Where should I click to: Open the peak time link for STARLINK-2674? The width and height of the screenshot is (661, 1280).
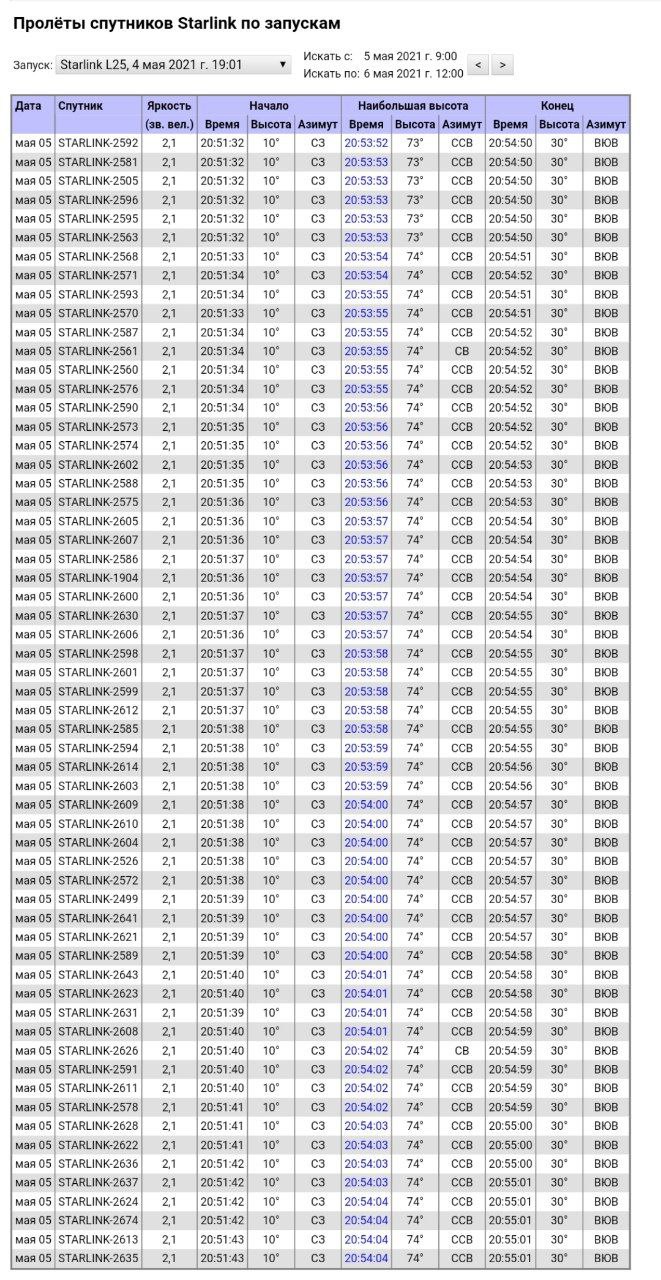[366, 1220]
